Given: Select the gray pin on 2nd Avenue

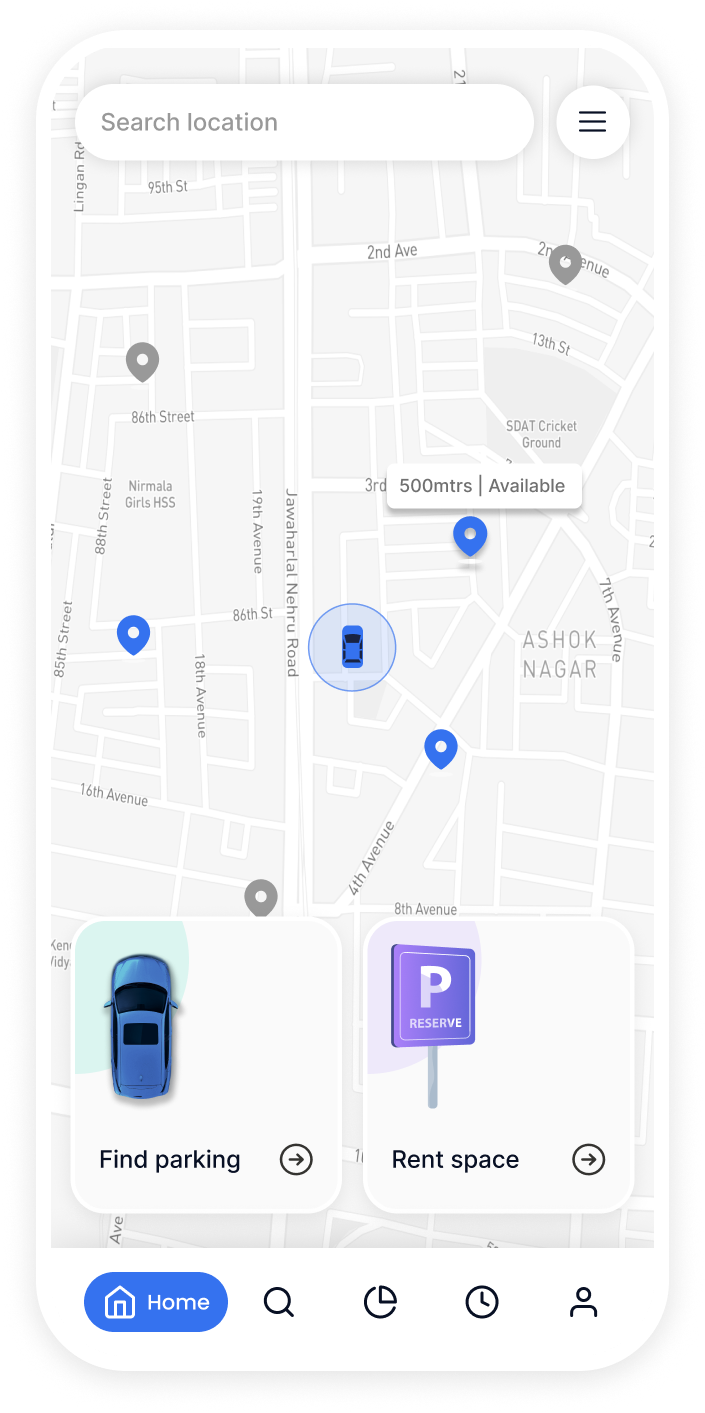Looking at the screenshot, I should tap(565, 263).
